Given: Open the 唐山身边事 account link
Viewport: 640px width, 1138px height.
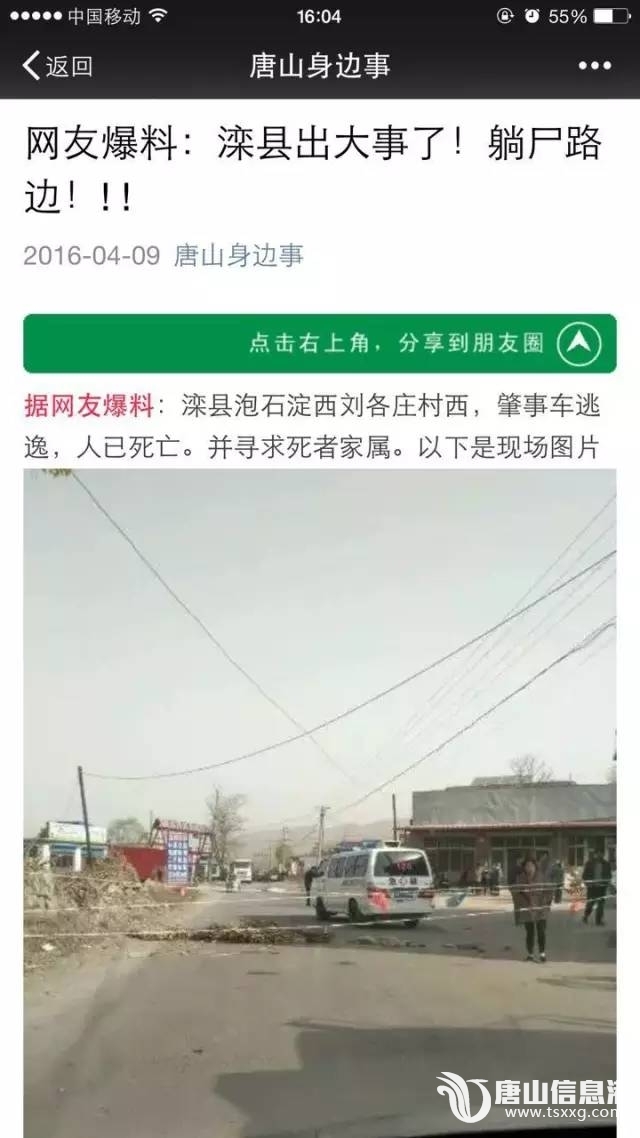Looking at the screenshot, I should pyautogui.click(x=239, y=255).
